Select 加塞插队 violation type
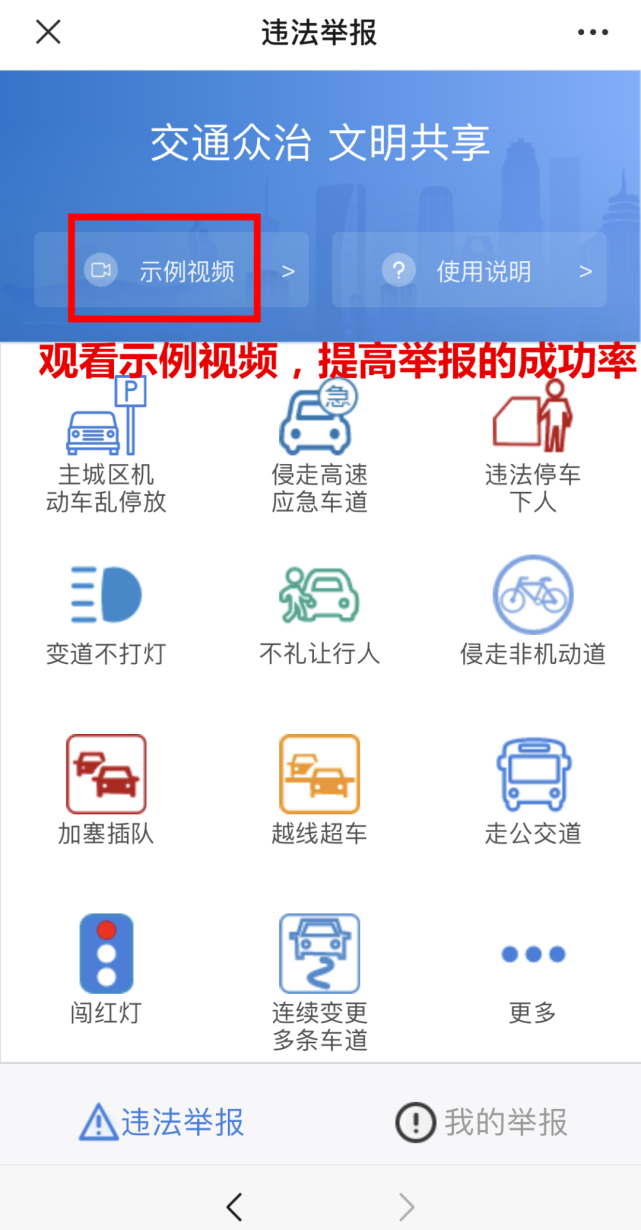This screenshot has width=641, height=1230. coord(106,790)
